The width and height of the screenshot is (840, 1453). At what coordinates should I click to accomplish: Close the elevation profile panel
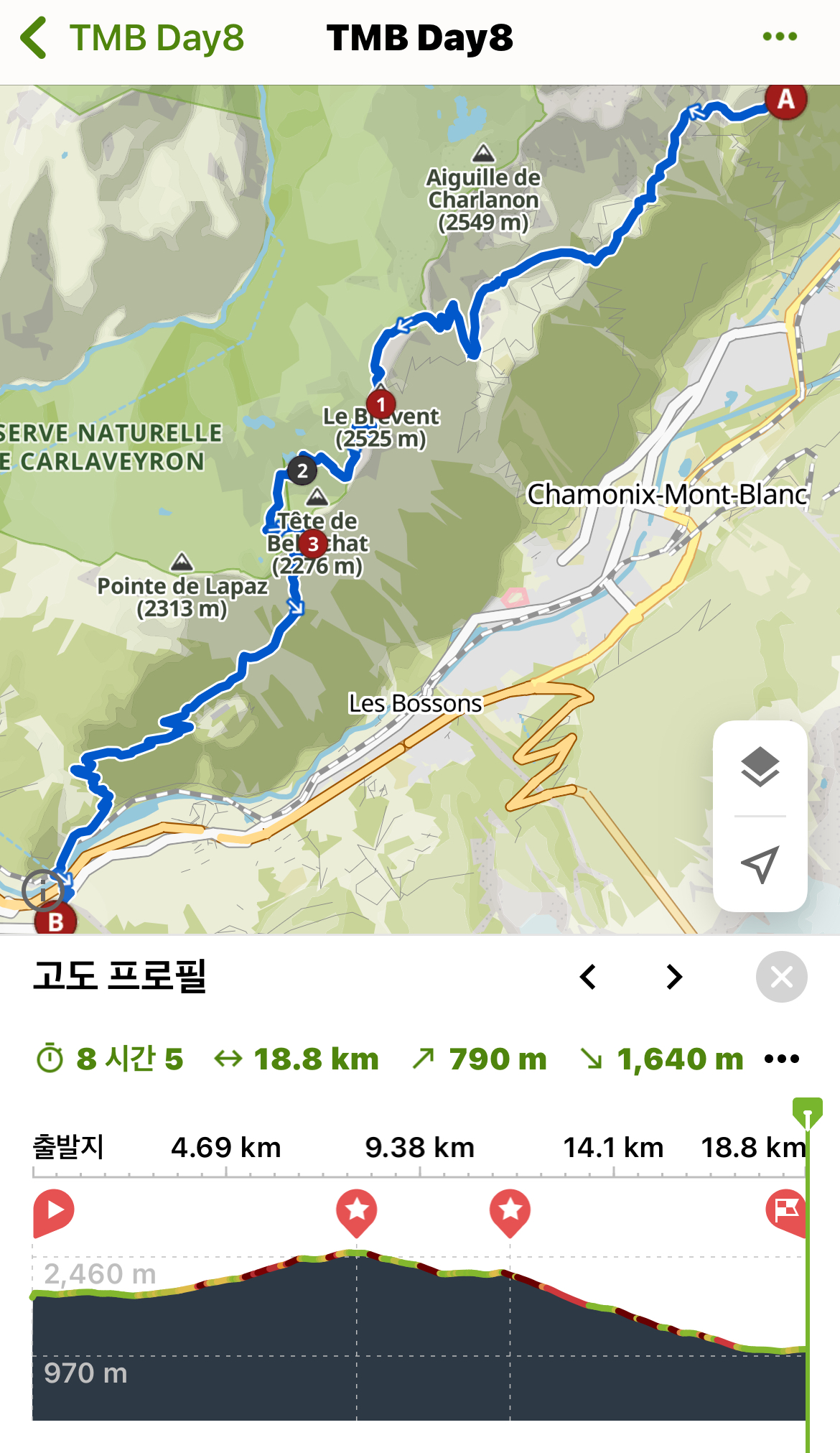(x=781, y=977)
